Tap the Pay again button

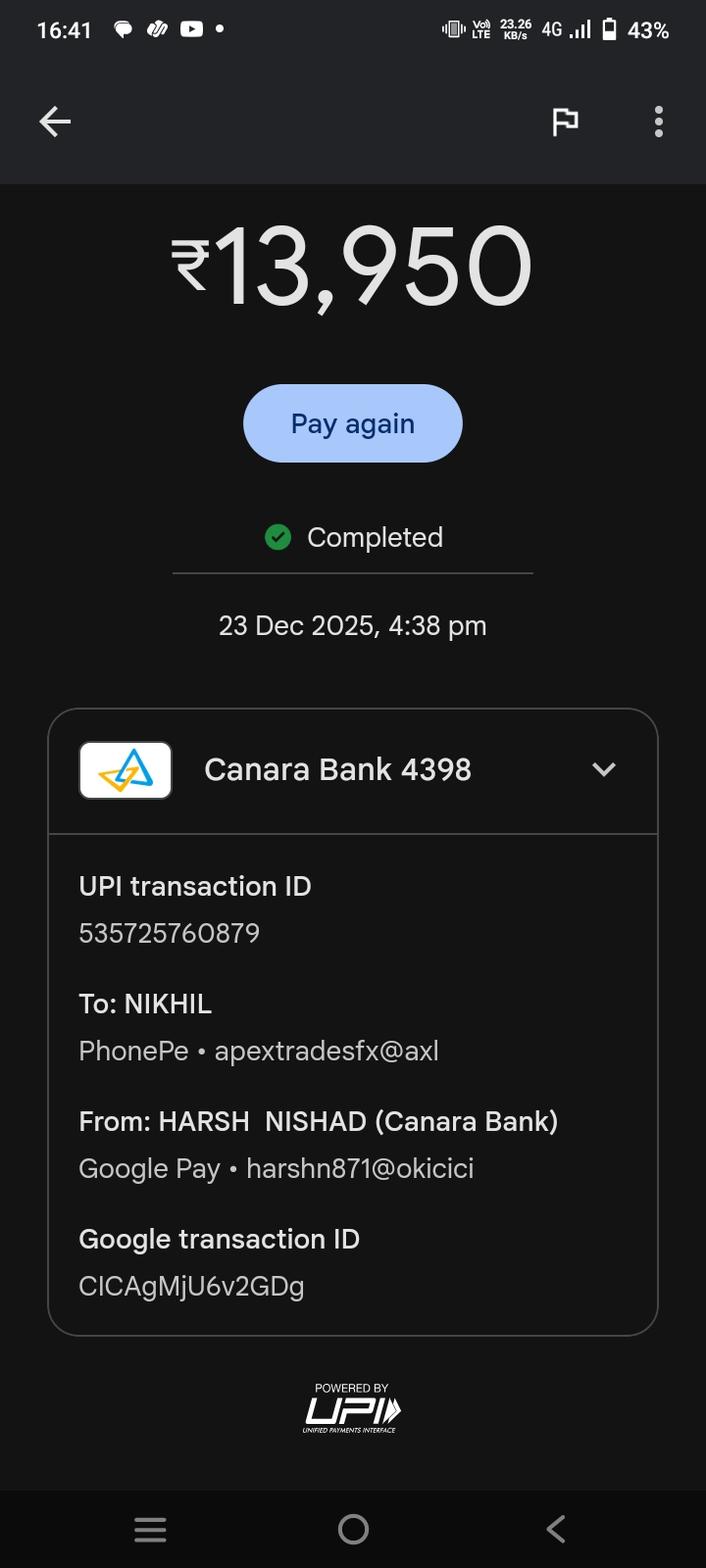[x=353, y=423]
